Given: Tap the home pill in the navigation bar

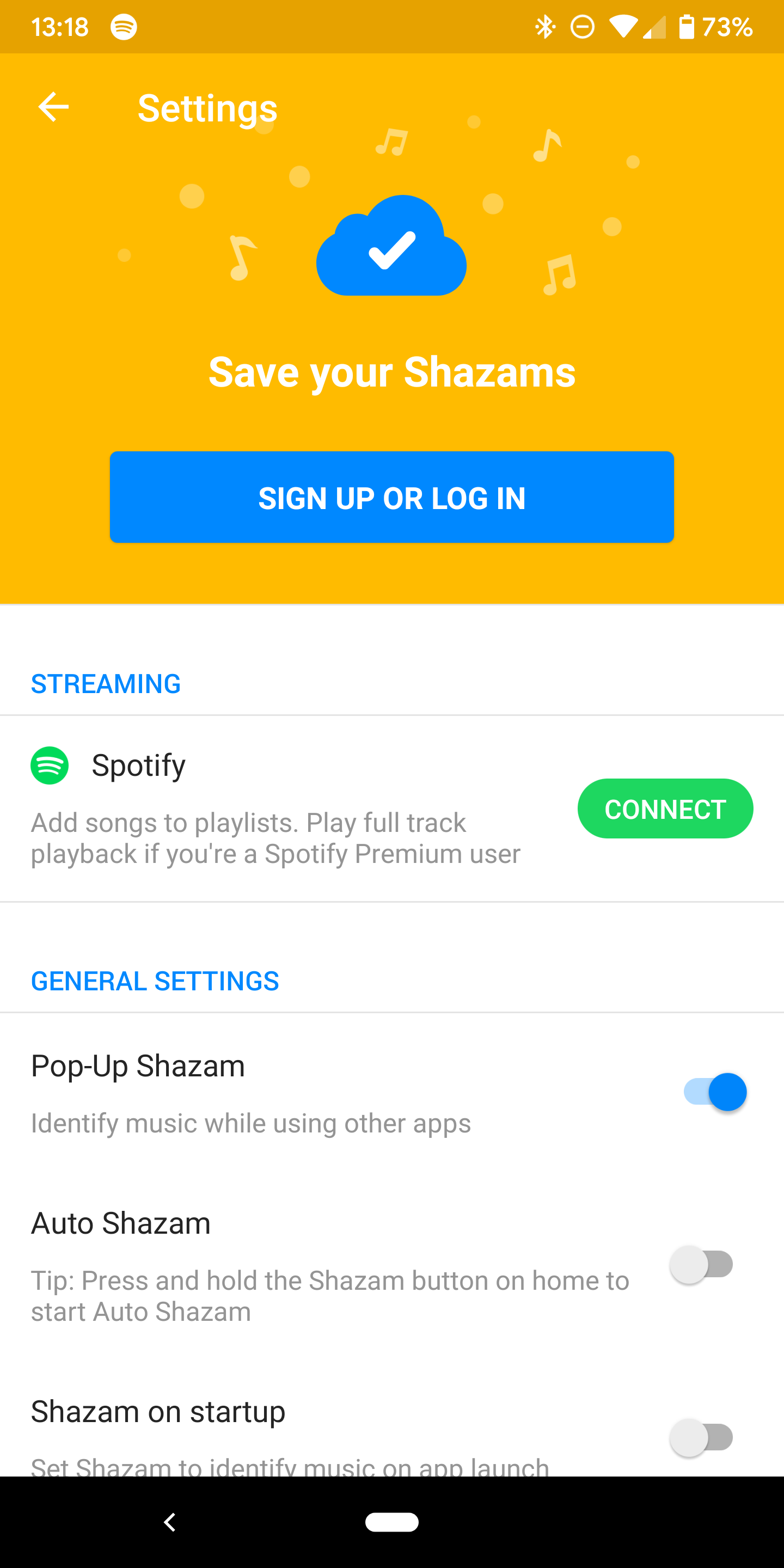Looking at the screenshot, I should [391, 1522].
